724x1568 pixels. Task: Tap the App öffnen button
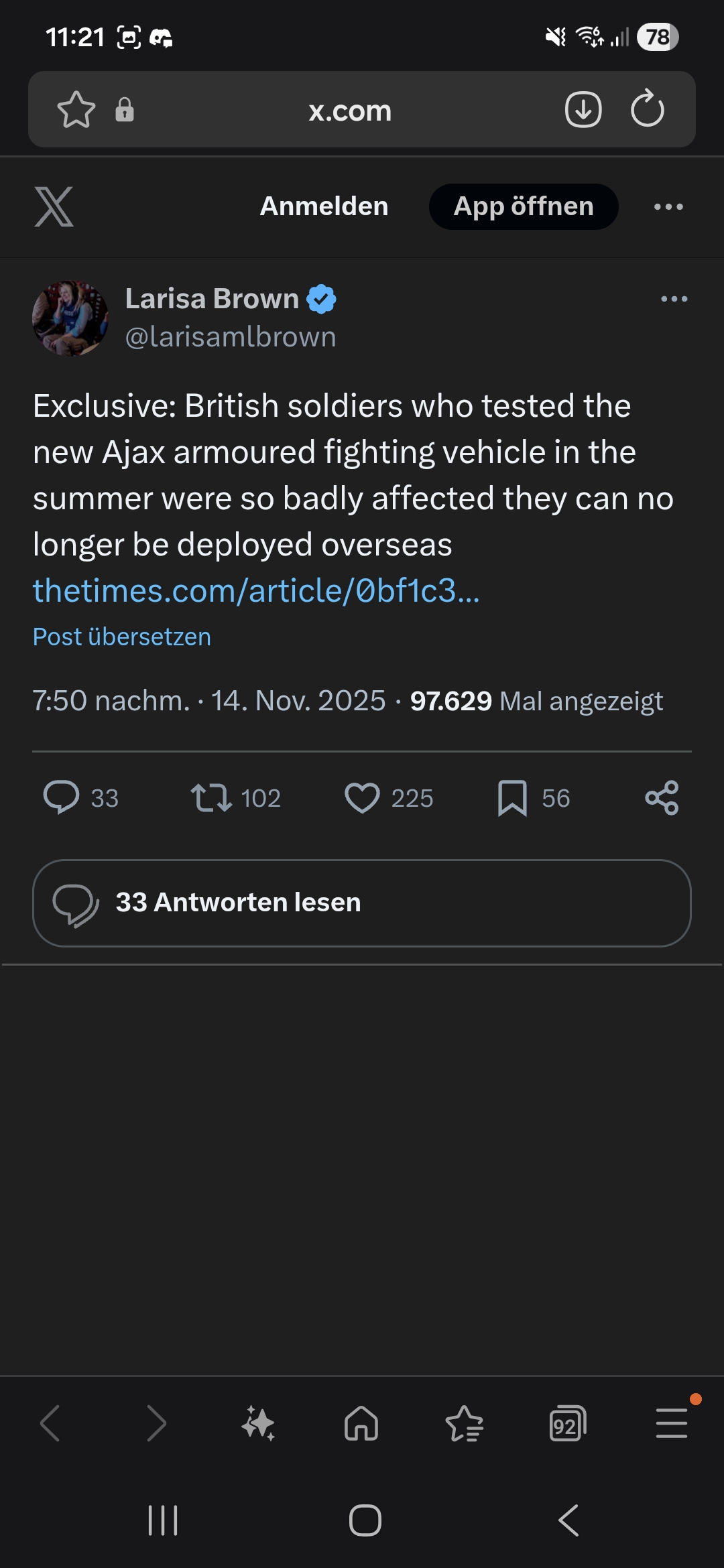[524, 206]
